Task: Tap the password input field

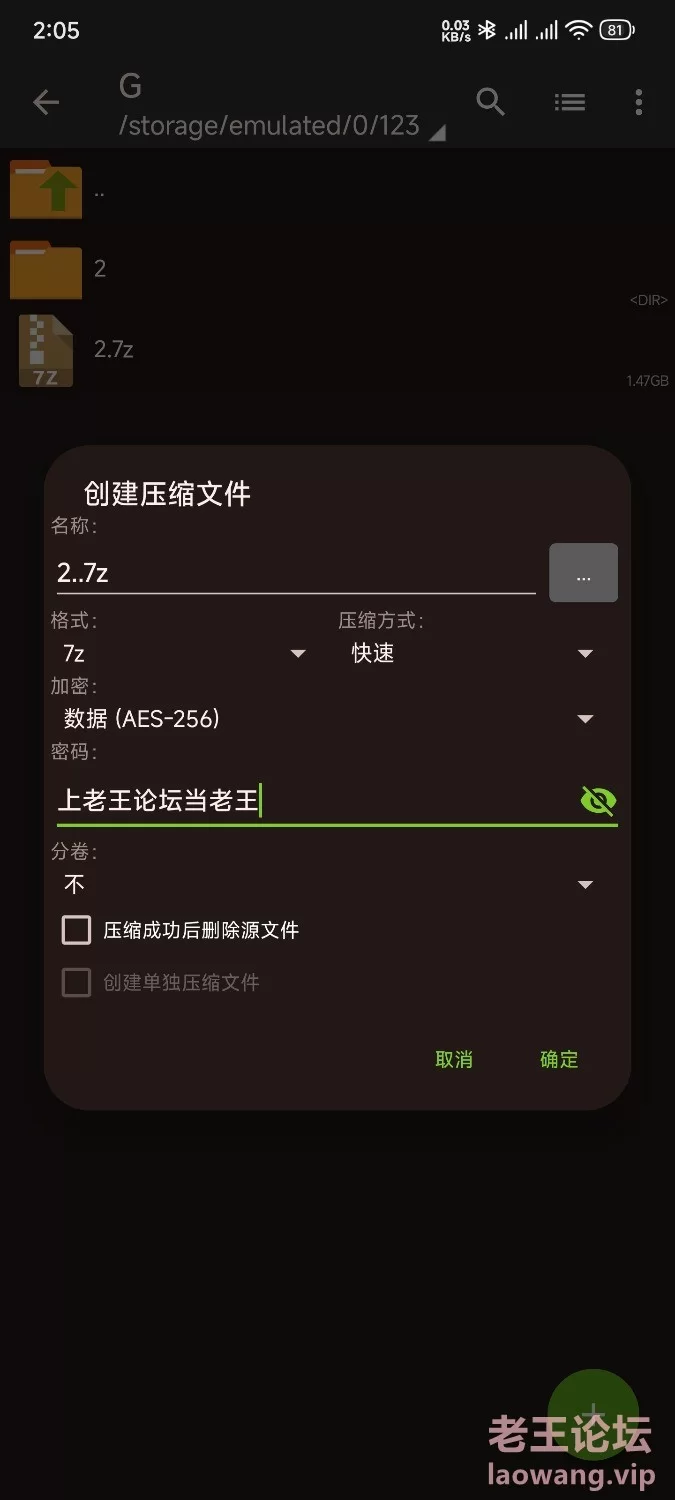Action: coord(315,800)
